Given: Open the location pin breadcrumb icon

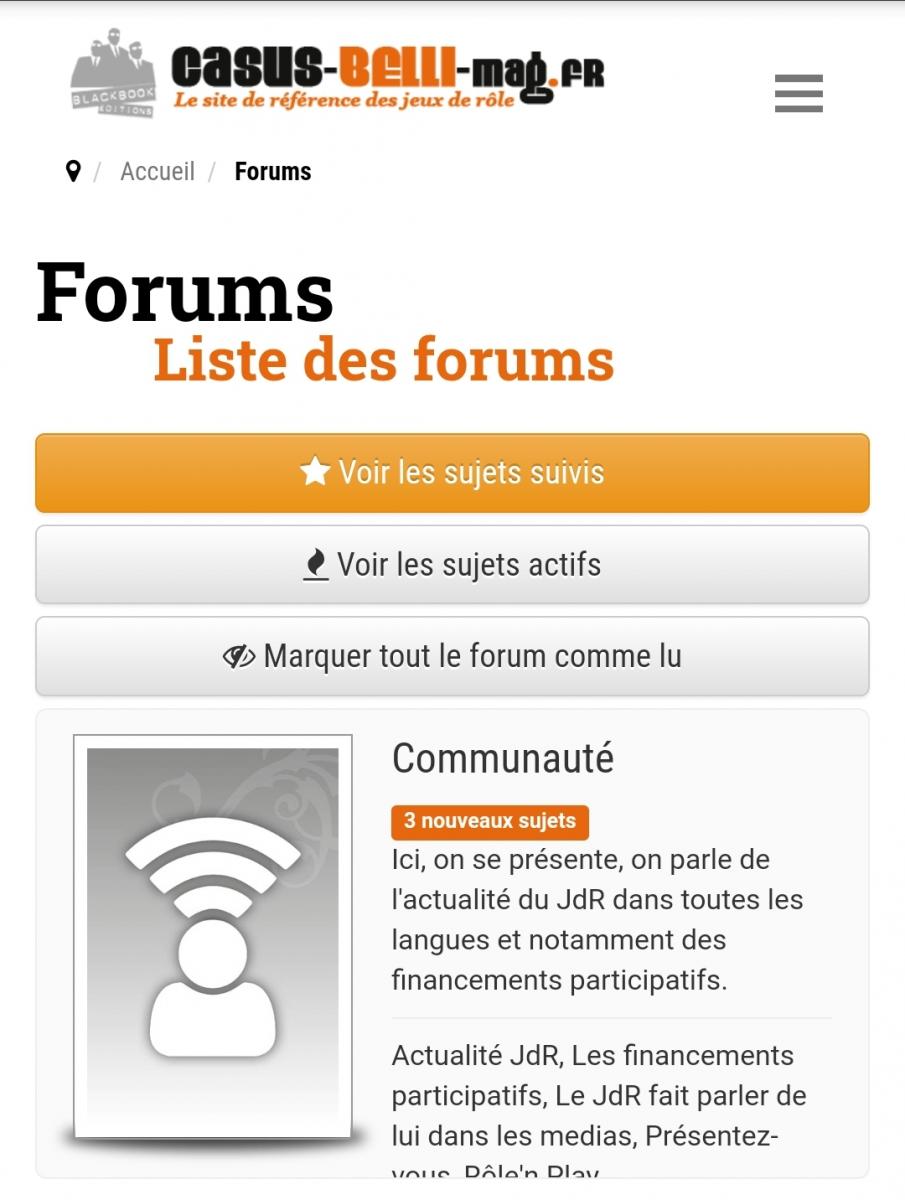Looking at the screenshot, I should point(72,172).
